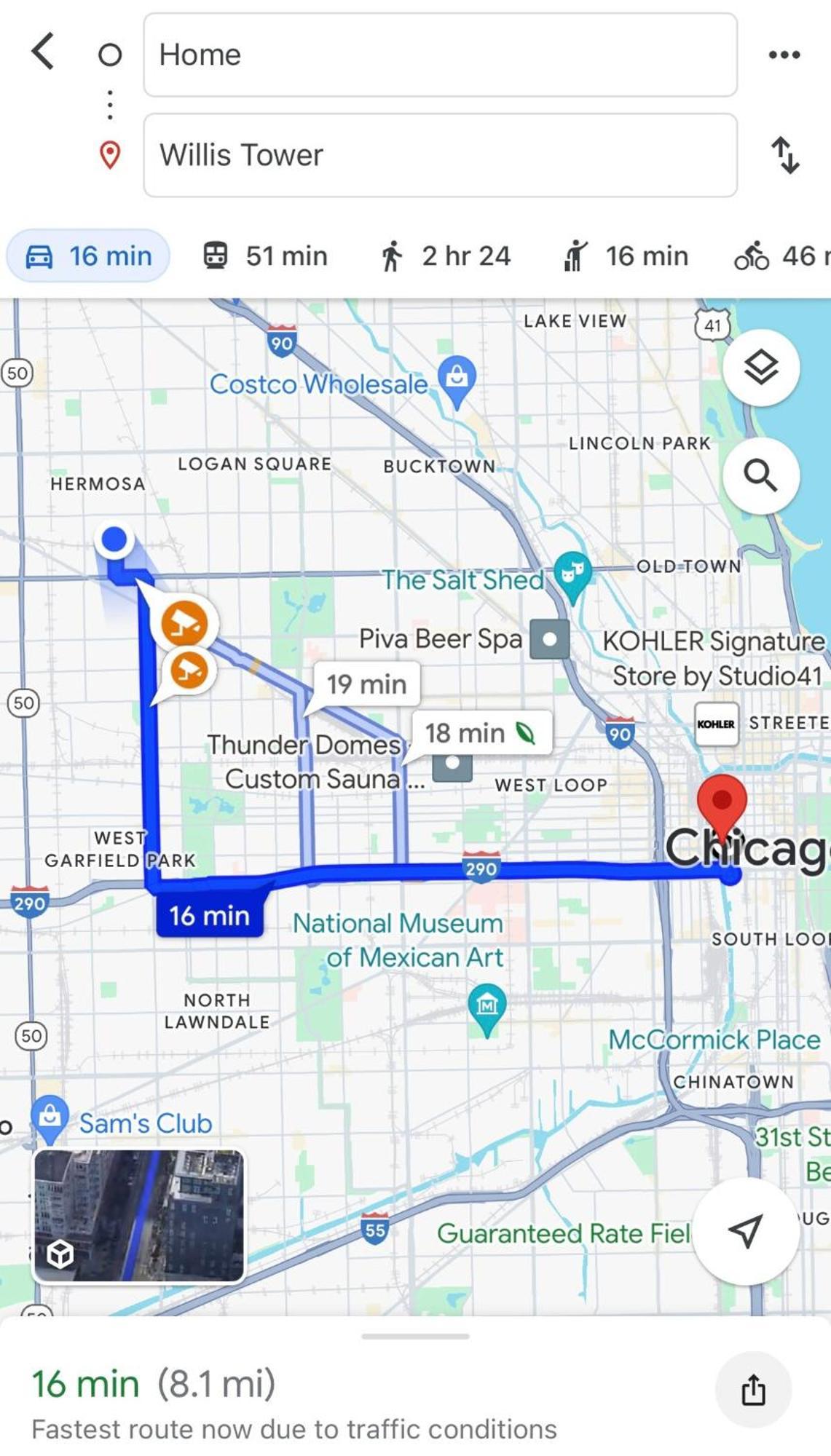Edit the Home starting point field
The image size is (831, 1456).
[440, 55]
